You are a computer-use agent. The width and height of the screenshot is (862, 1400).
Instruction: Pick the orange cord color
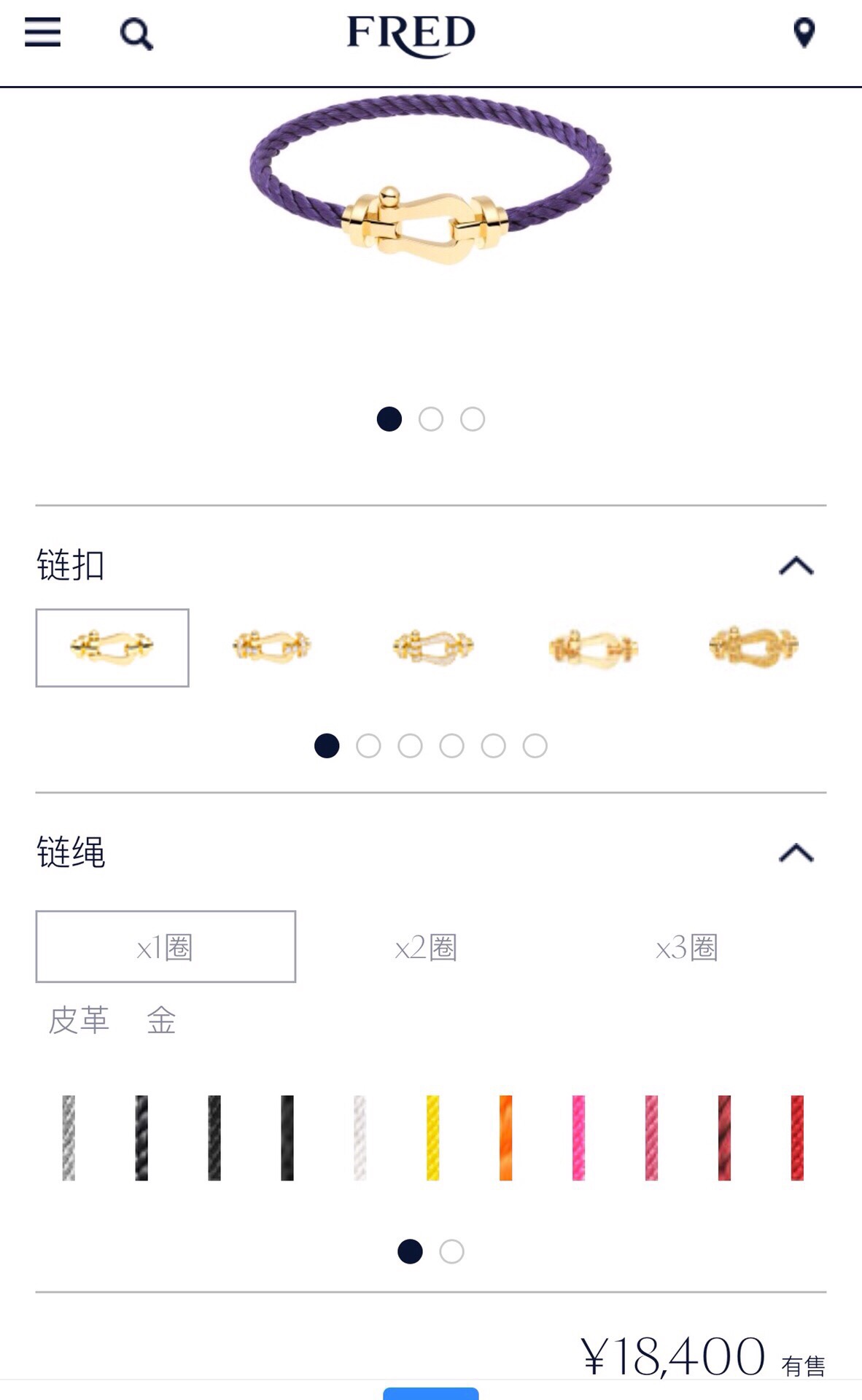[x=505, y=1137]
